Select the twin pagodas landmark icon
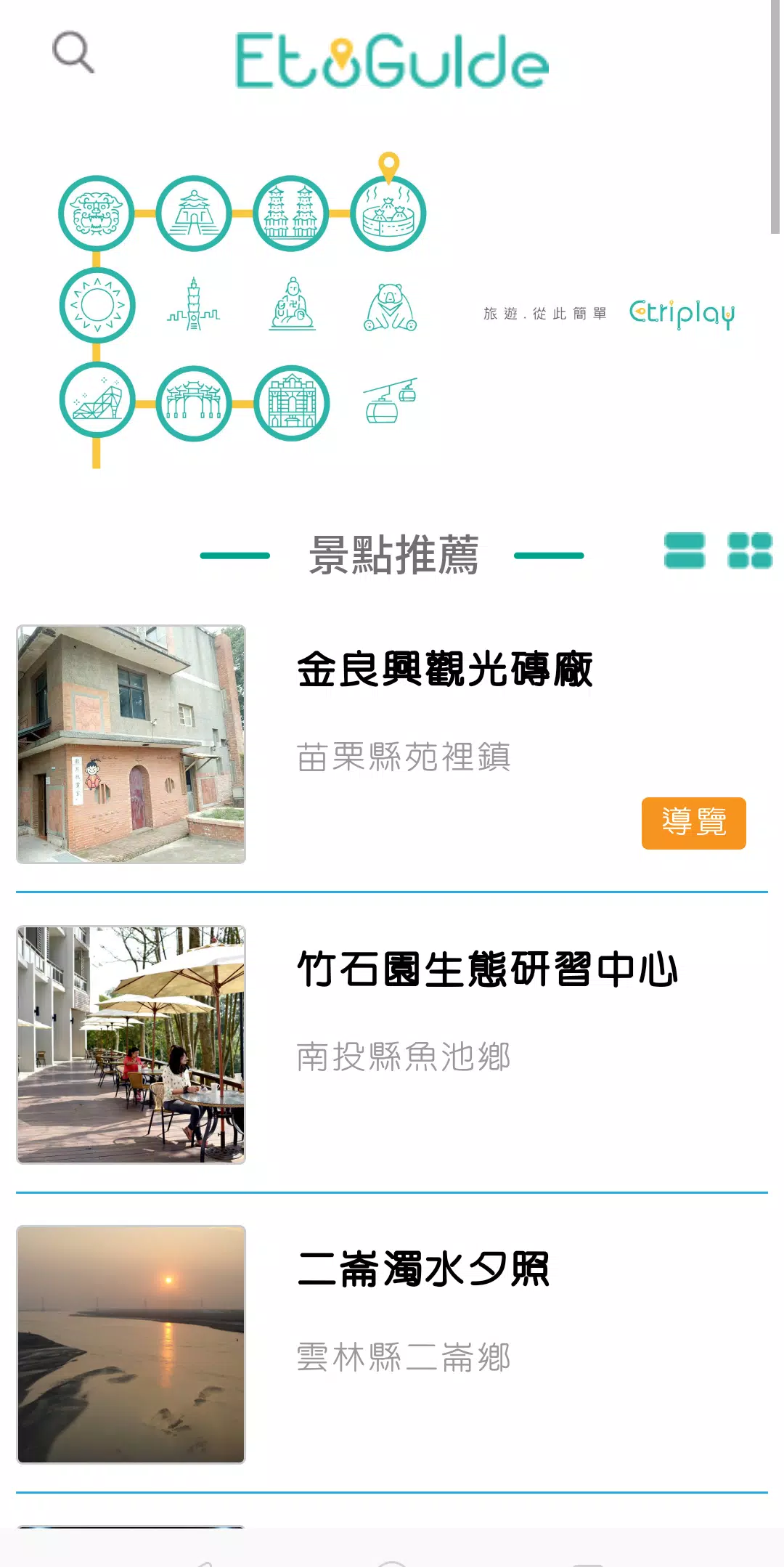The height and width of the screenshot is (1567, 784). [x=290, y=213]
